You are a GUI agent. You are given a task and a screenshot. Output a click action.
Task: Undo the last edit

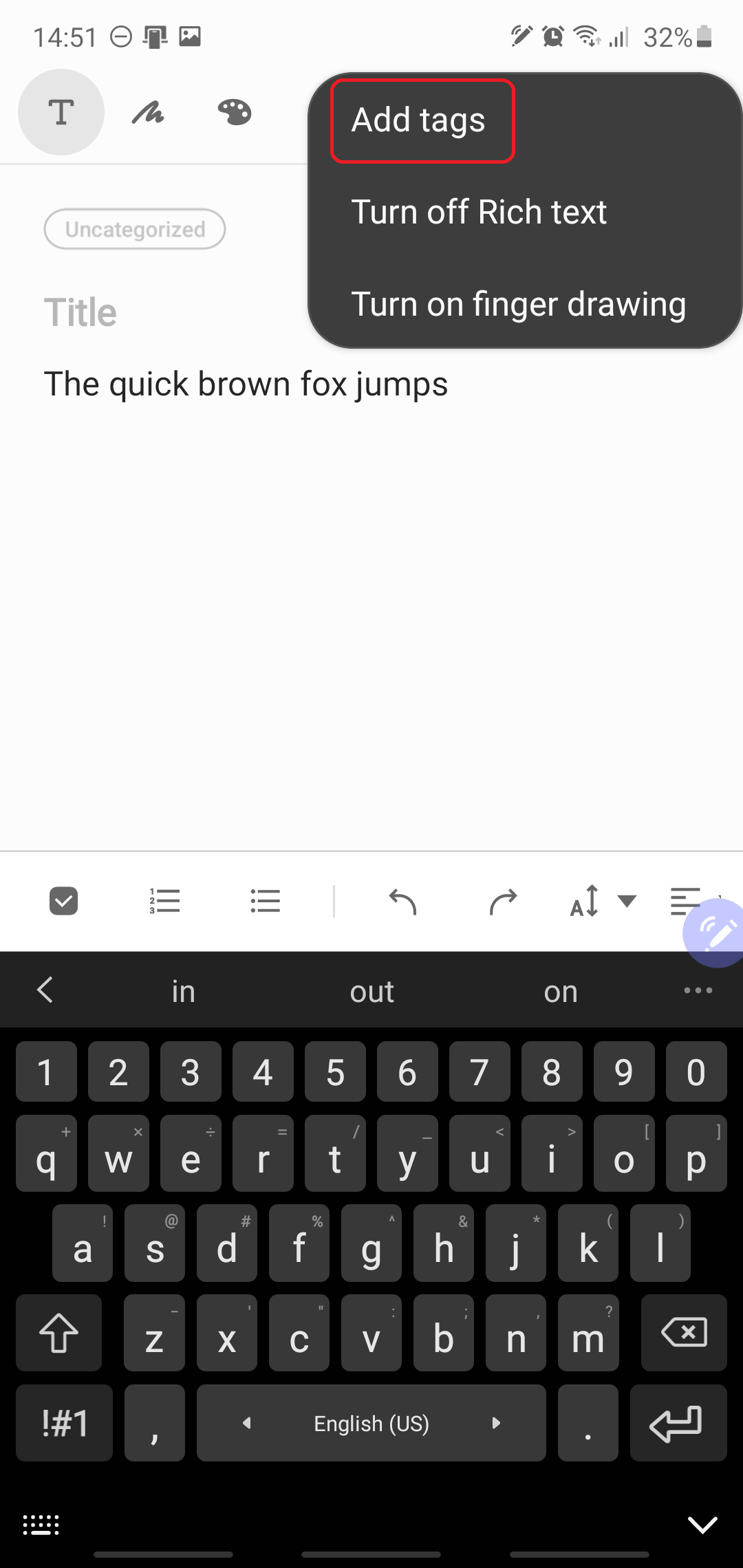pyautogui.click(x=403, y=901)
